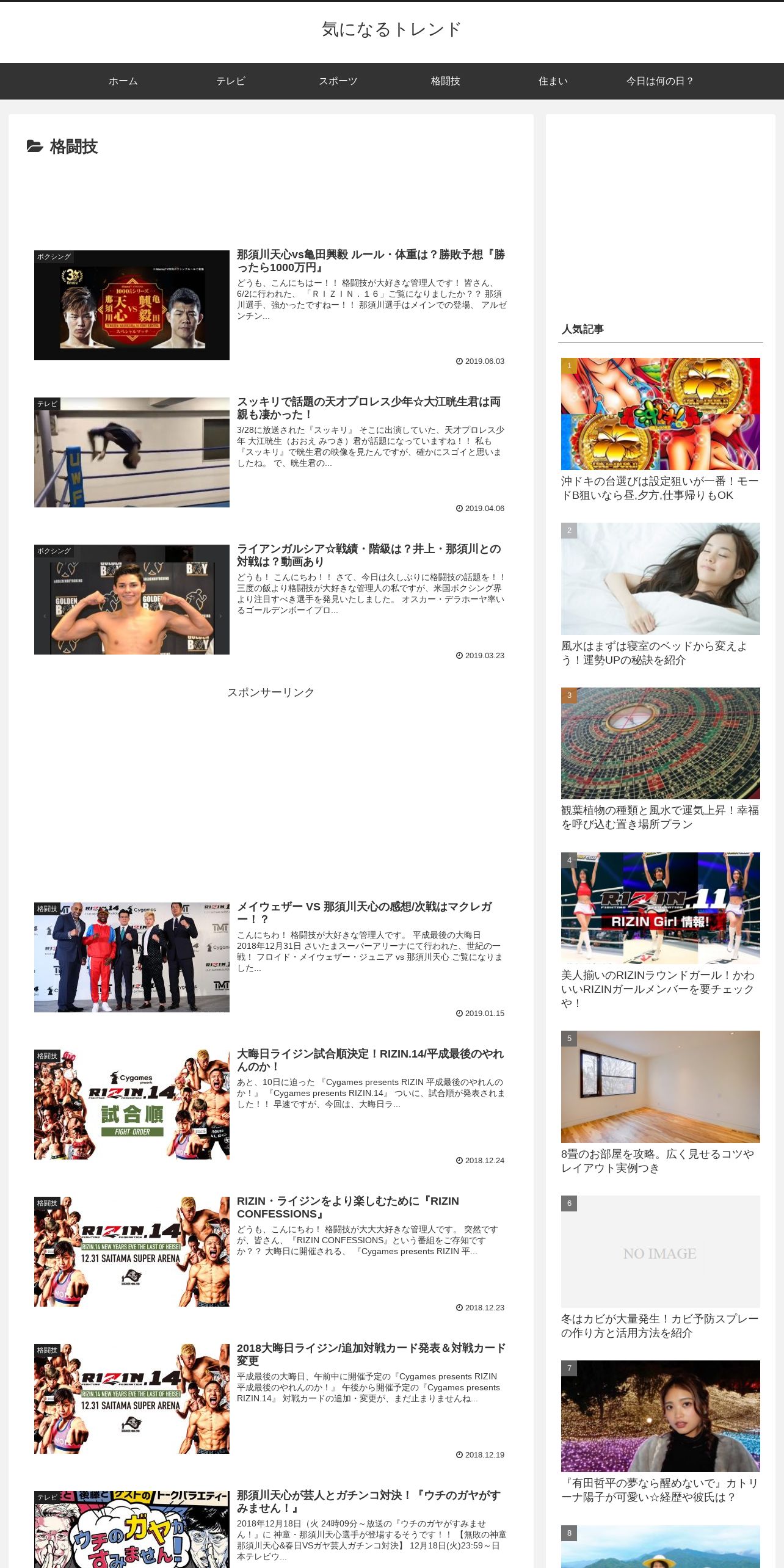Open the 住まい category
This screenshot has width=784, height=1568.
point(553,81)
